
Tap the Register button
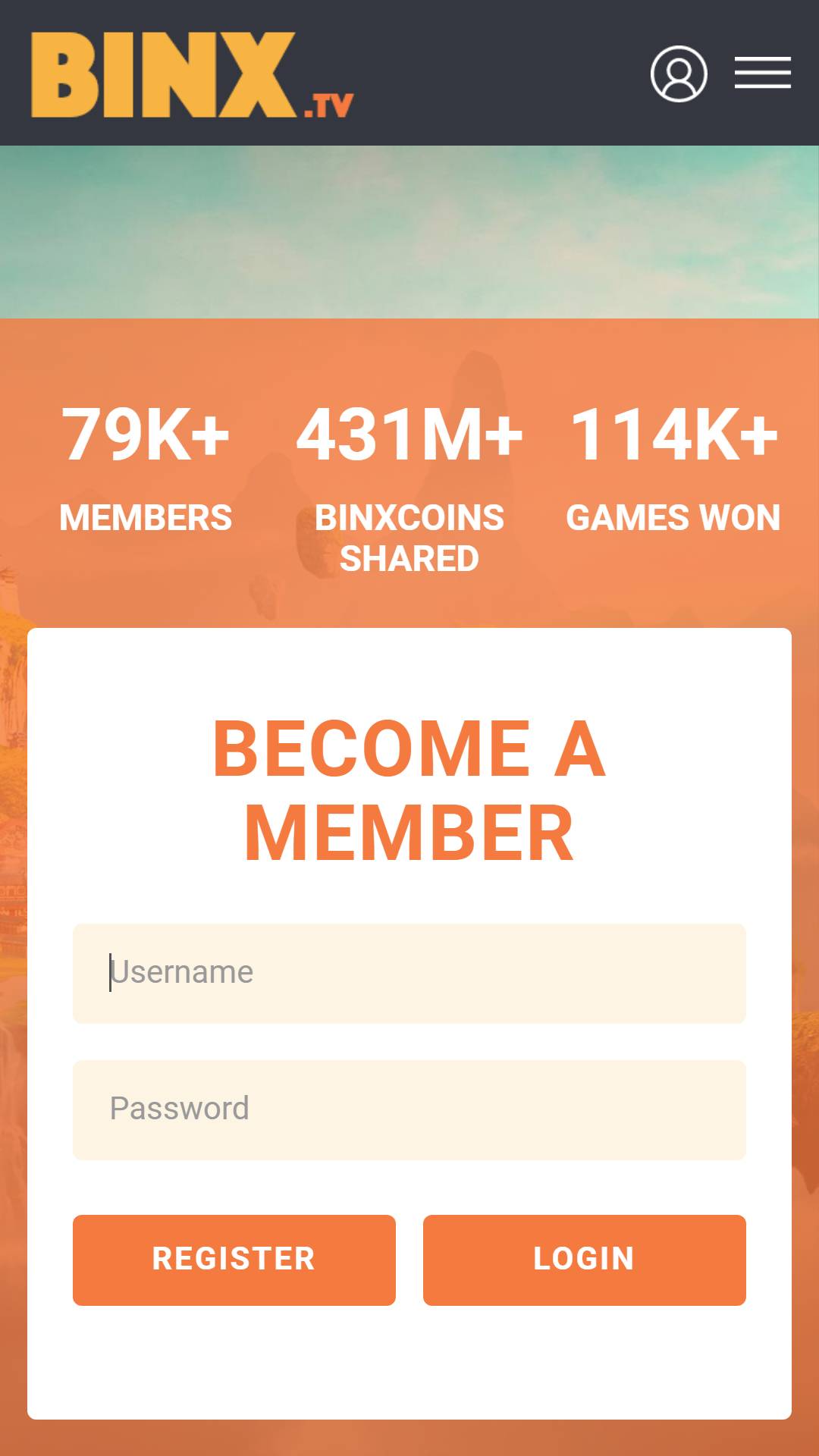[x=234, y=1260]
